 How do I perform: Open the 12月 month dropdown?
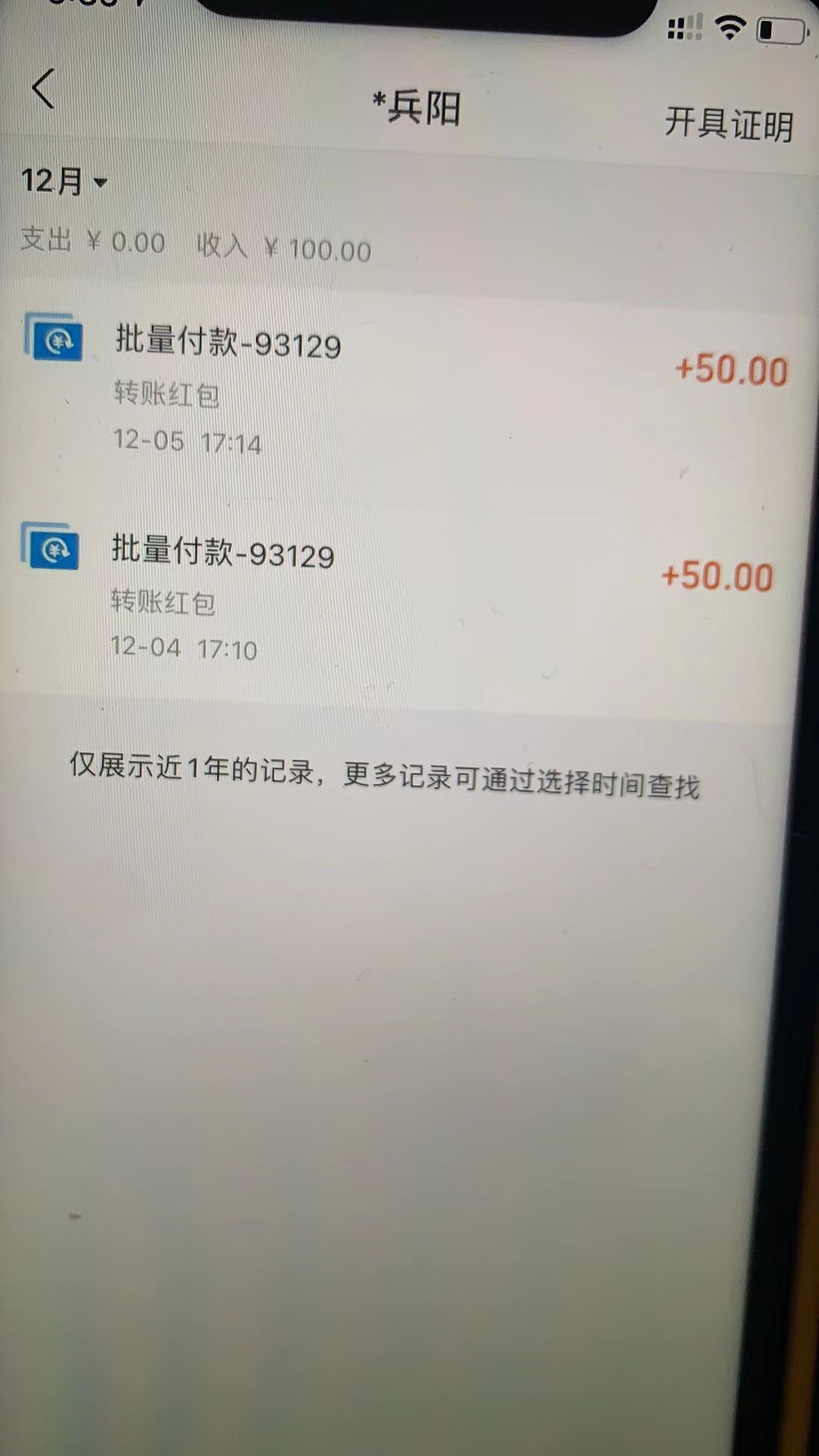64,181
